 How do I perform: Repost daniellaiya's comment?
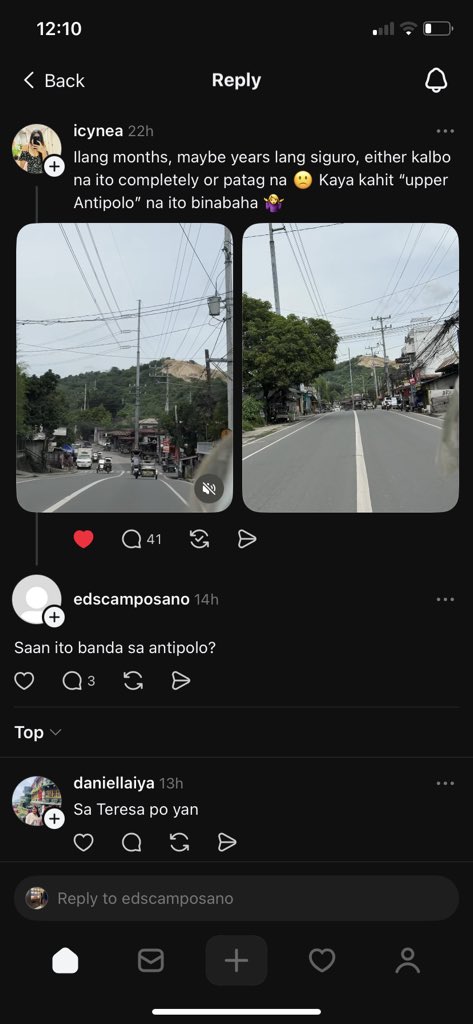coord(179,842)
